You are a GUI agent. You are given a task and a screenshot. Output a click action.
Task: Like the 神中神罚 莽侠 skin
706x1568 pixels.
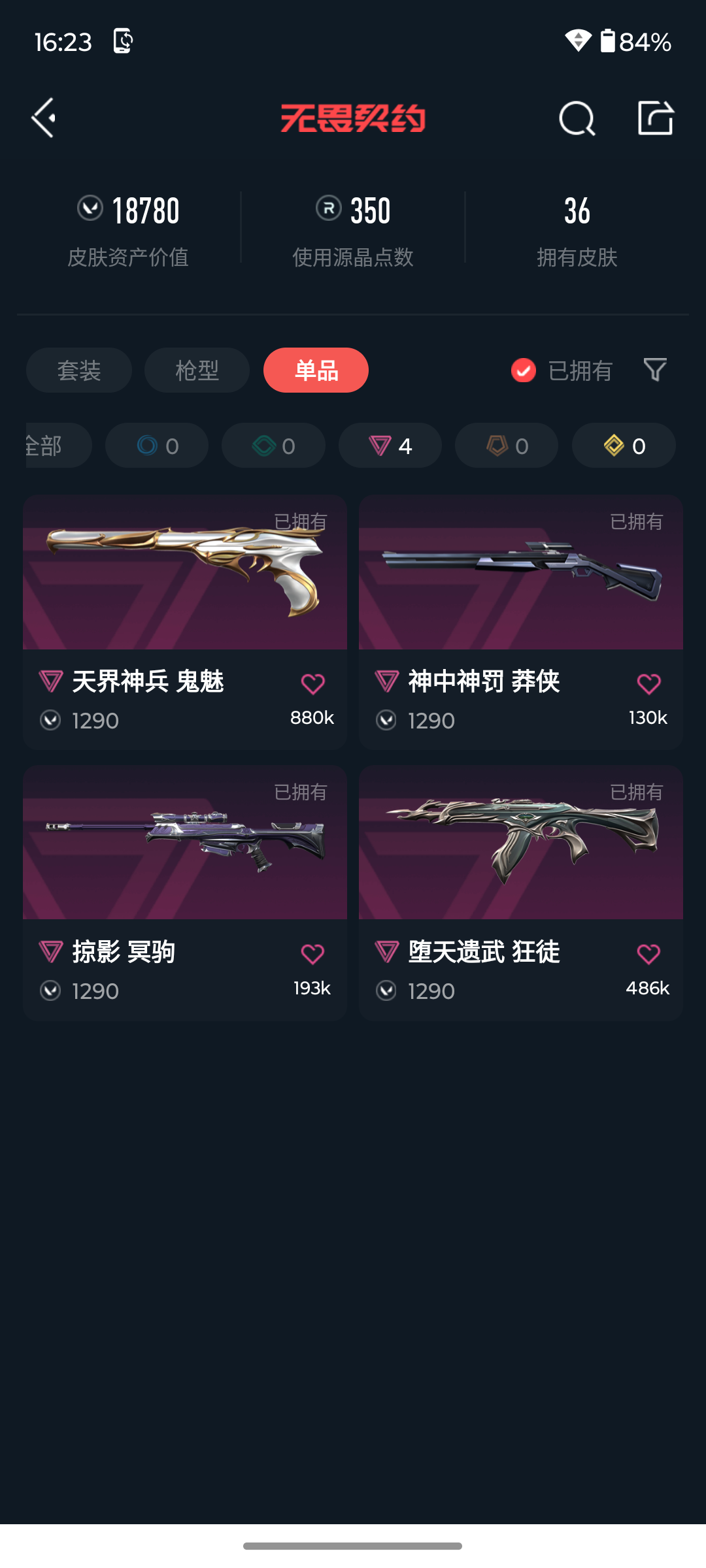(648, 684)
